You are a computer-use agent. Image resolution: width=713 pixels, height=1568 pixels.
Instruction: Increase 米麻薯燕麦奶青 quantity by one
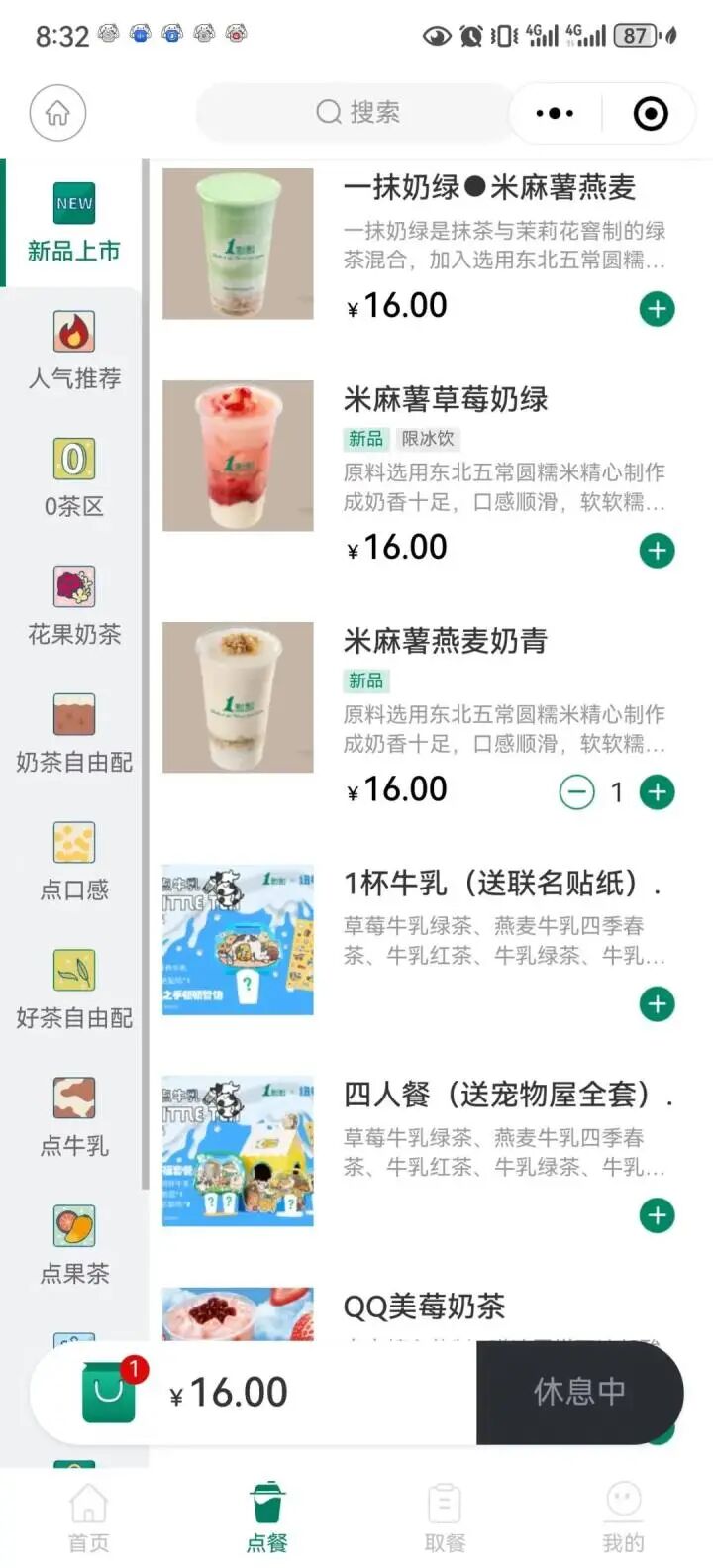click(x=658, y=792)
